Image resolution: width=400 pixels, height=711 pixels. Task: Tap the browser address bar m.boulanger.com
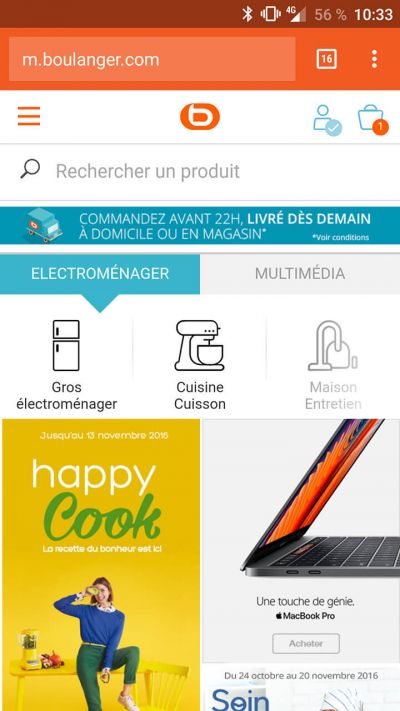point(152,59)
